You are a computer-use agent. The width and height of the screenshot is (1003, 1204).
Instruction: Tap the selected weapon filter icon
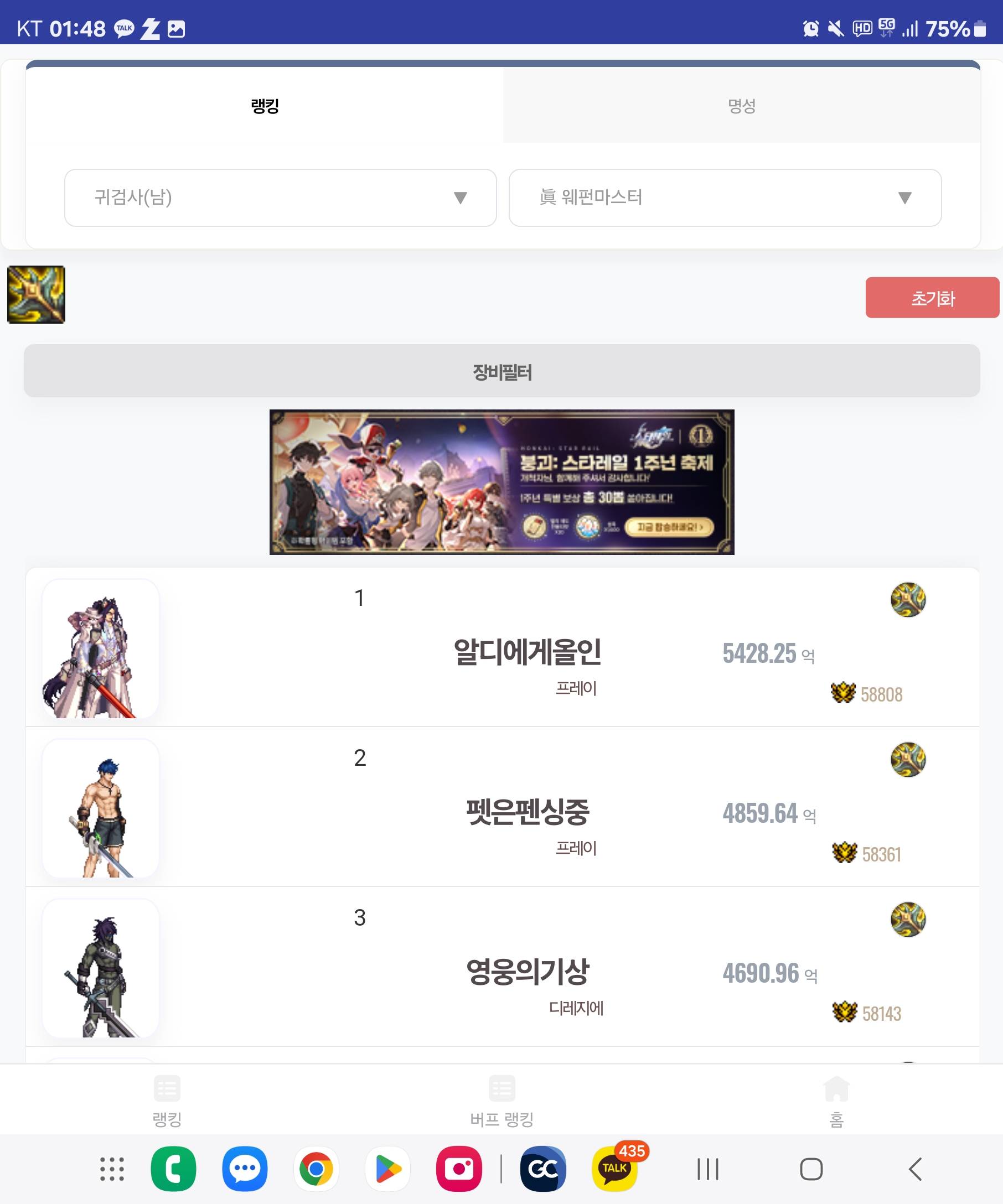(36, 295)
